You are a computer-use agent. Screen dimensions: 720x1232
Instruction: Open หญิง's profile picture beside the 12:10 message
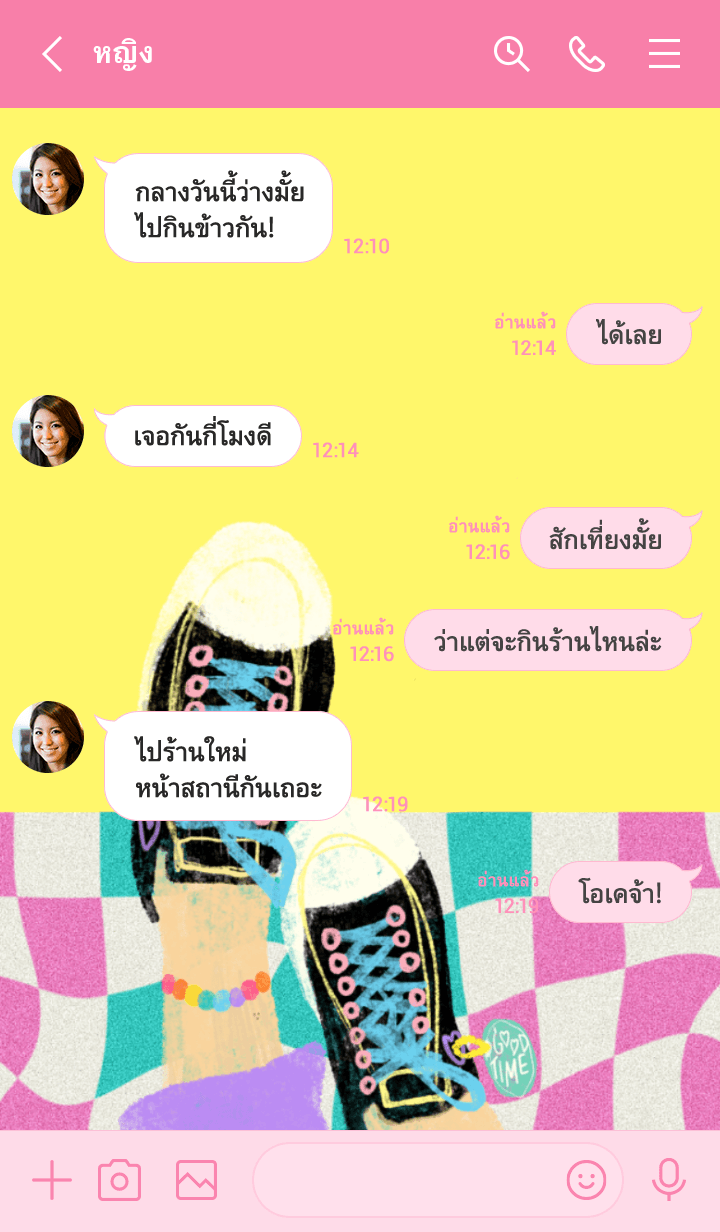pyautogui.click(x=48, y=179)
